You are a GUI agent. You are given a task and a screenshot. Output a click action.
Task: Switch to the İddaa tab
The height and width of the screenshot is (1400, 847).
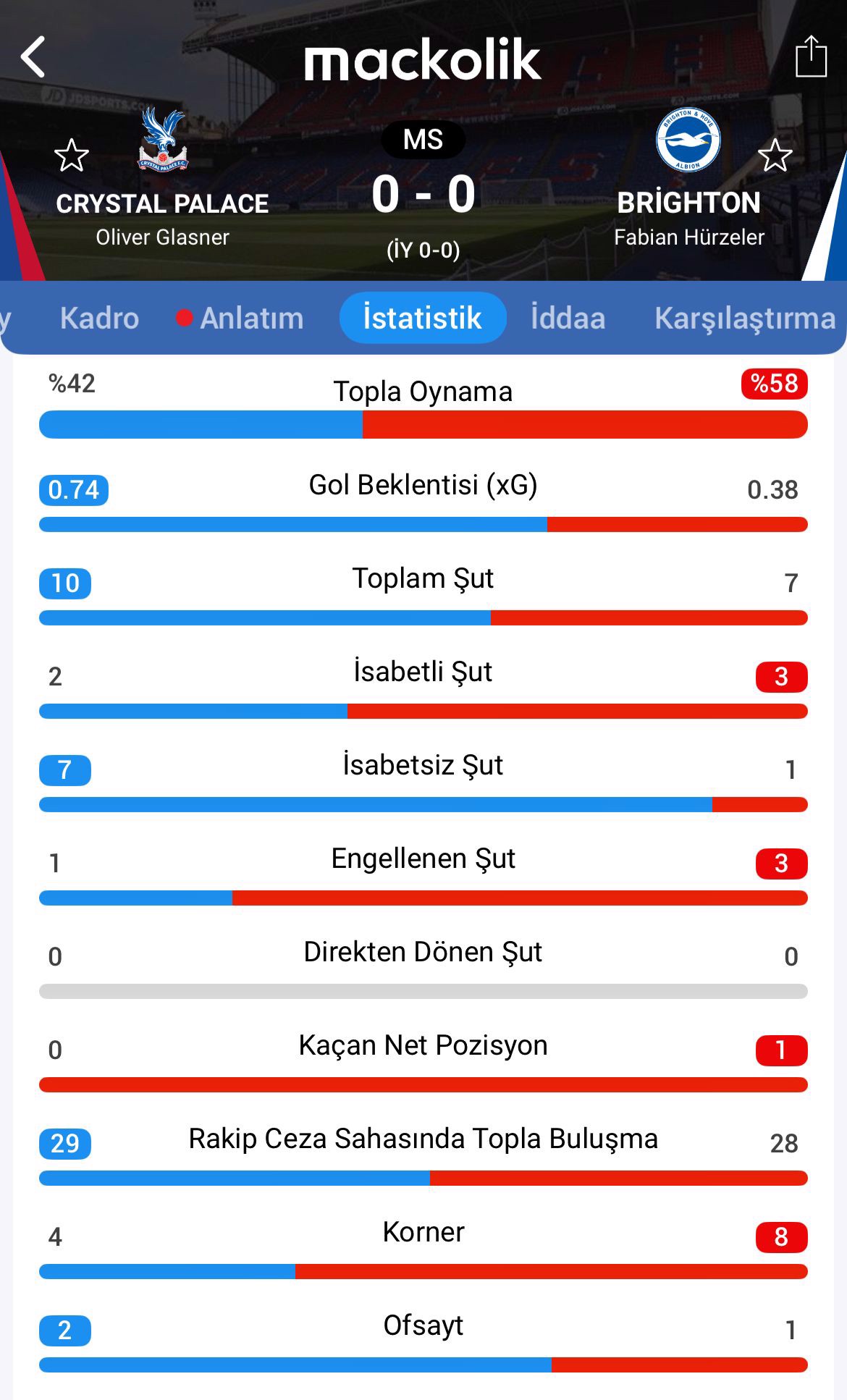(x=568, y=319)
